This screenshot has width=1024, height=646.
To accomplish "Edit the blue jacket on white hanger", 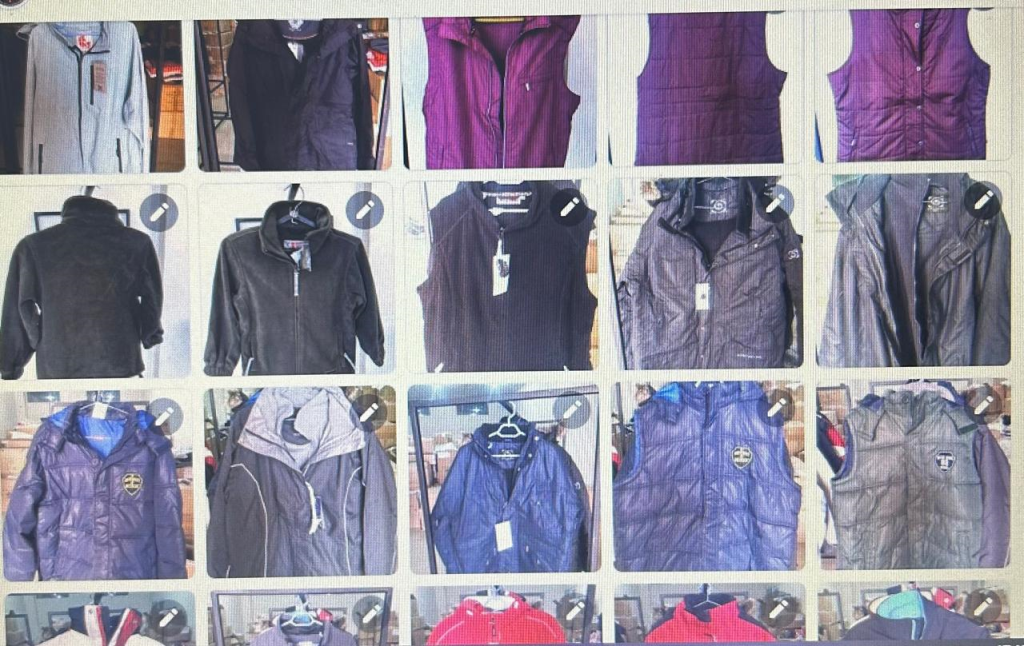I will click(x=572, y=410).
